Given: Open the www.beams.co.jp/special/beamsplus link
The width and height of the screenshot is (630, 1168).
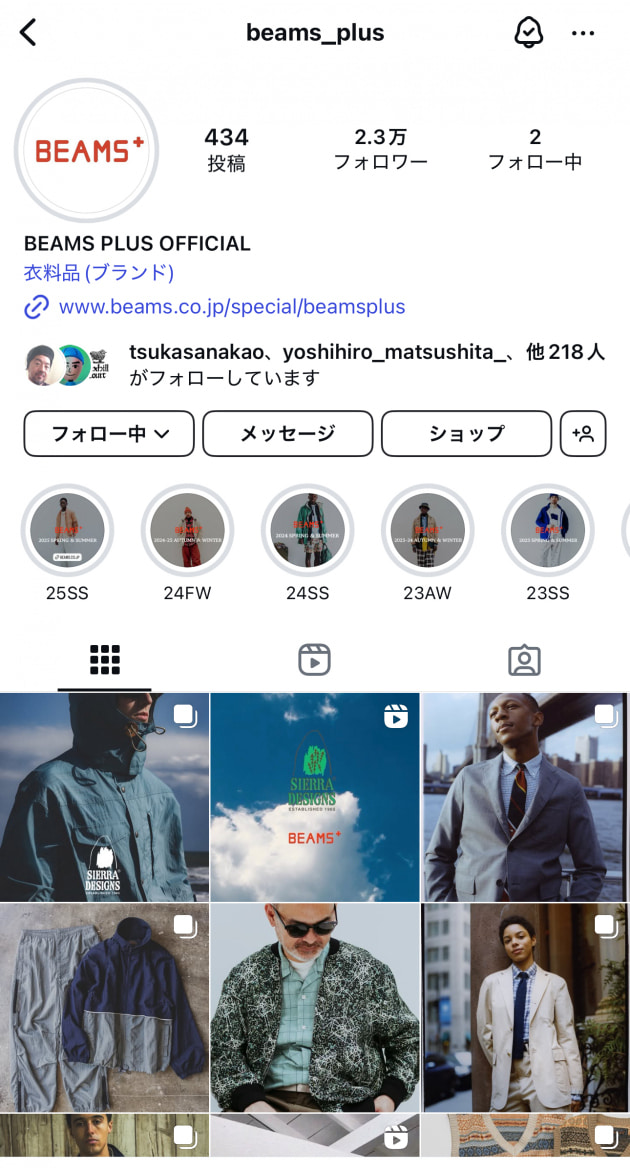Looking at the screenshot, I should (231, 307).
